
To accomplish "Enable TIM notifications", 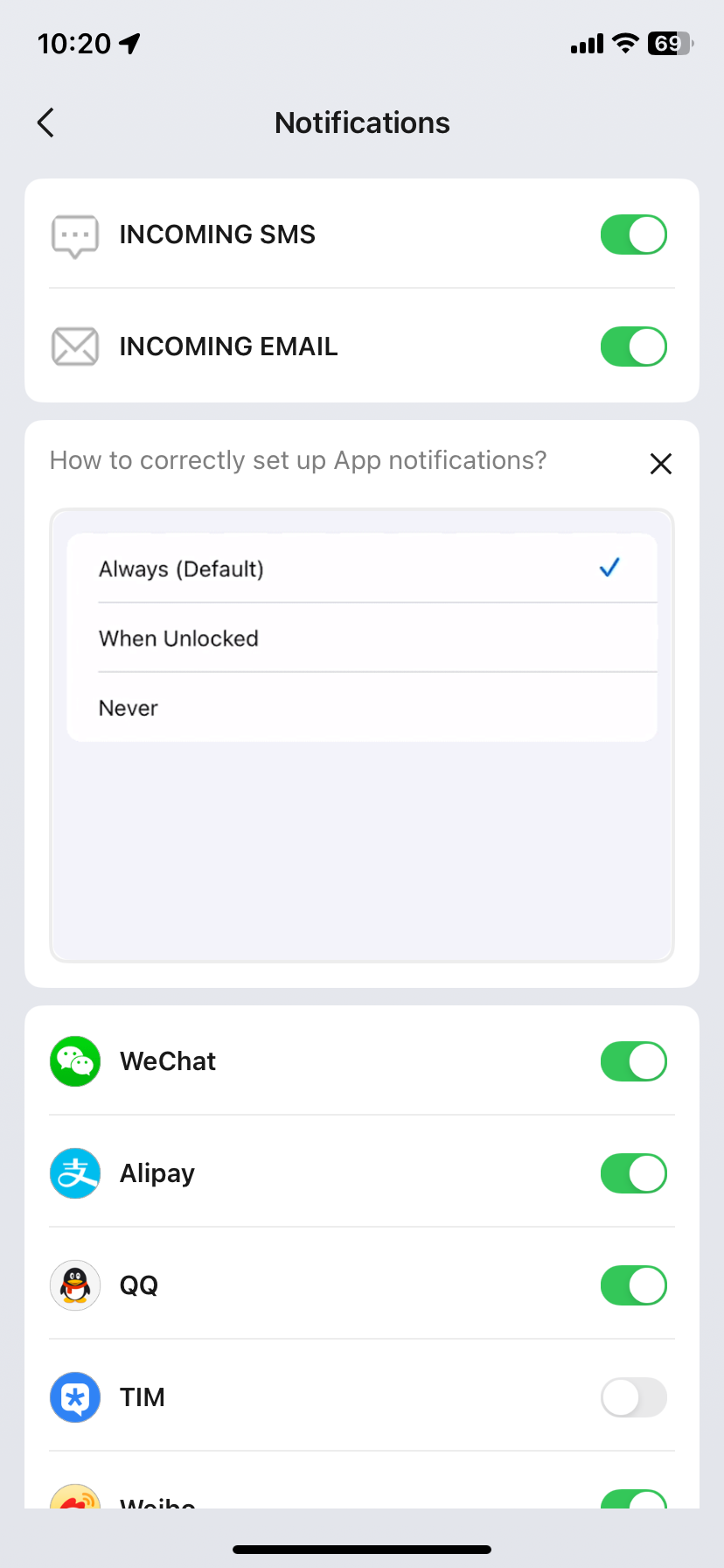I will (x=634, y=1397).
